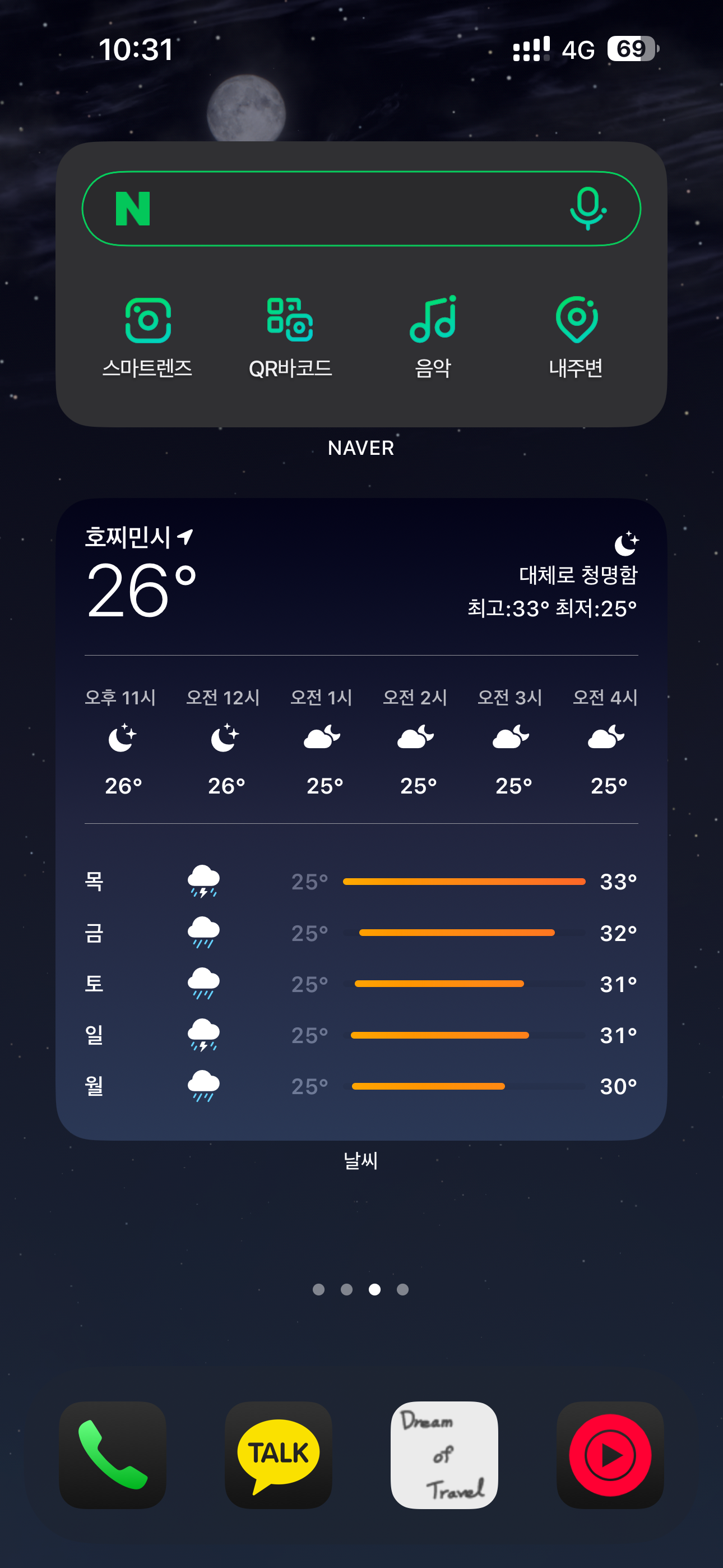Launch the red music player app
The width and height of the screenshot is (723, 1568).
point(610,1455)
